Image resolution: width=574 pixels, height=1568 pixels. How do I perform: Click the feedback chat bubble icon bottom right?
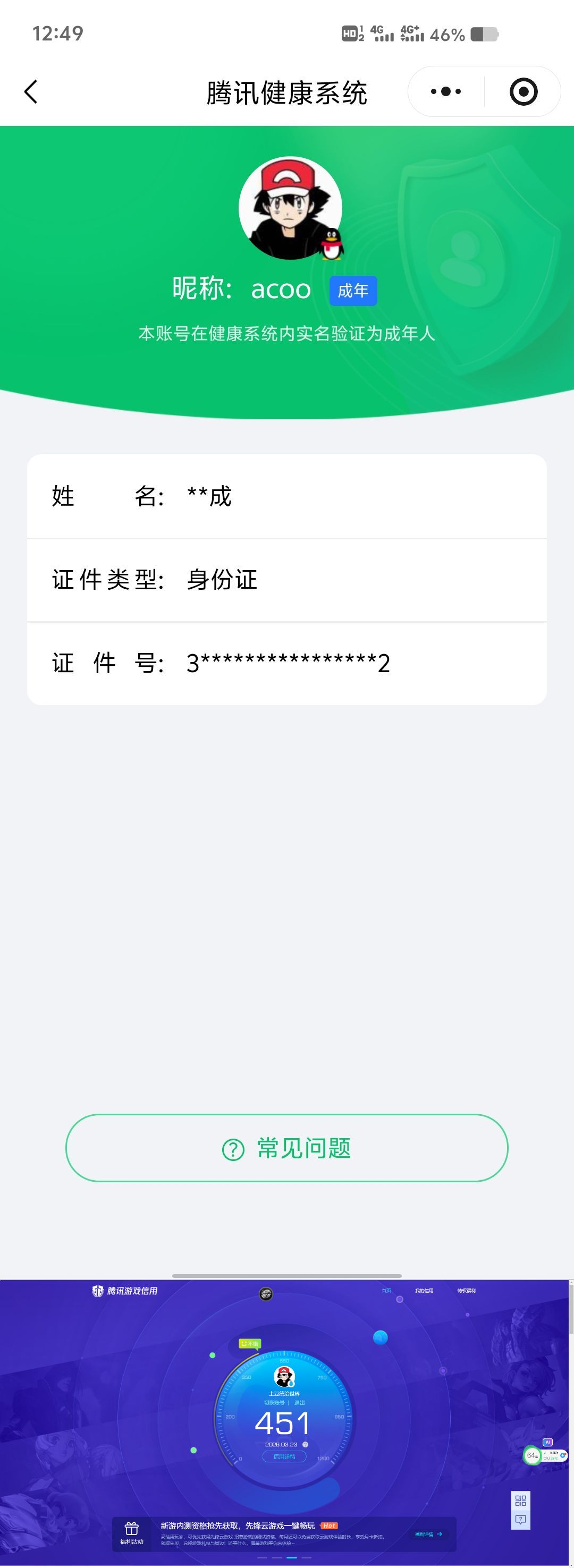(521, 1520)
